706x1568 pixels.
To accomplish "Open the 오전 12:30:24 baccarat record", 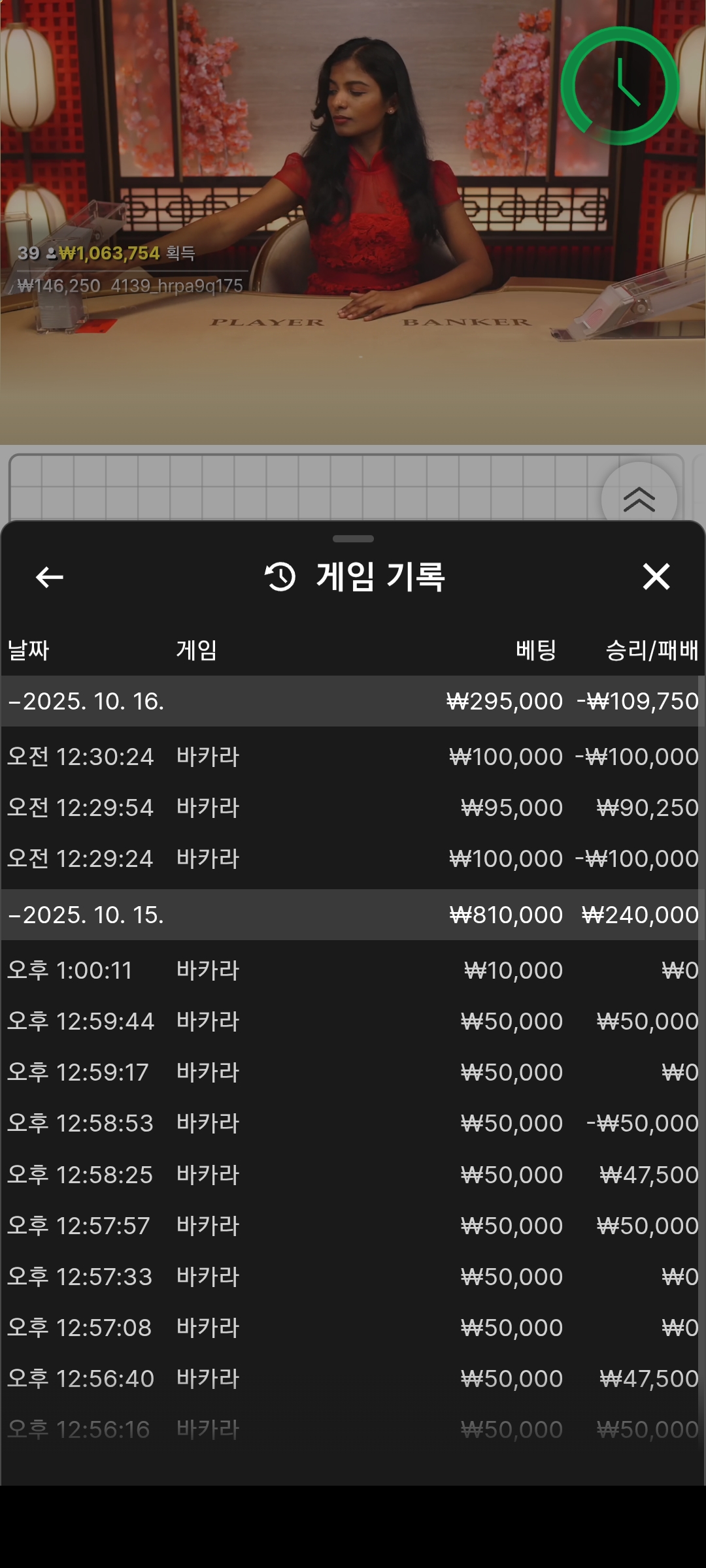I will [352, 757].
